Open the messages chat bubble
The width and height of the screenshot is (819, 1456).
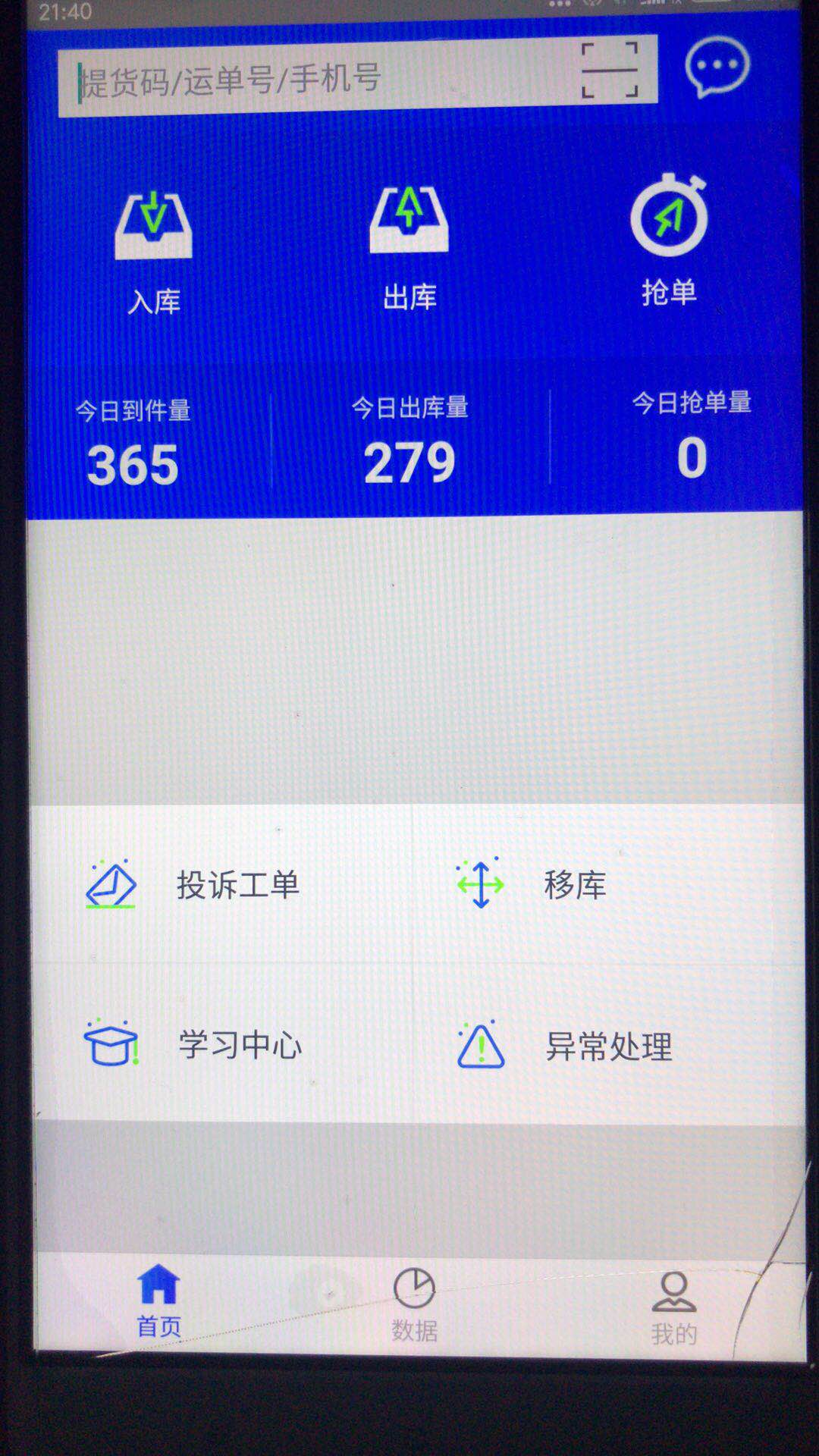717,67
